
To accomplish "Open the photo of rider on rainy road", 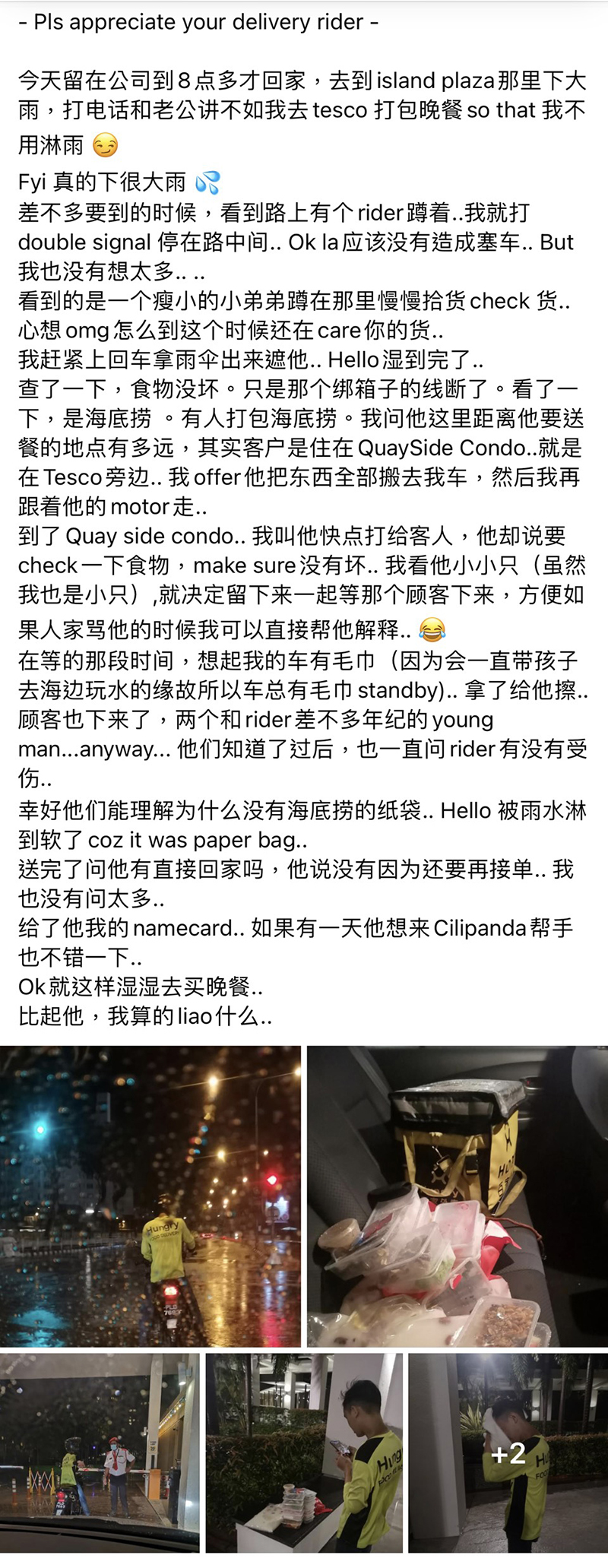I will 150,1196.
